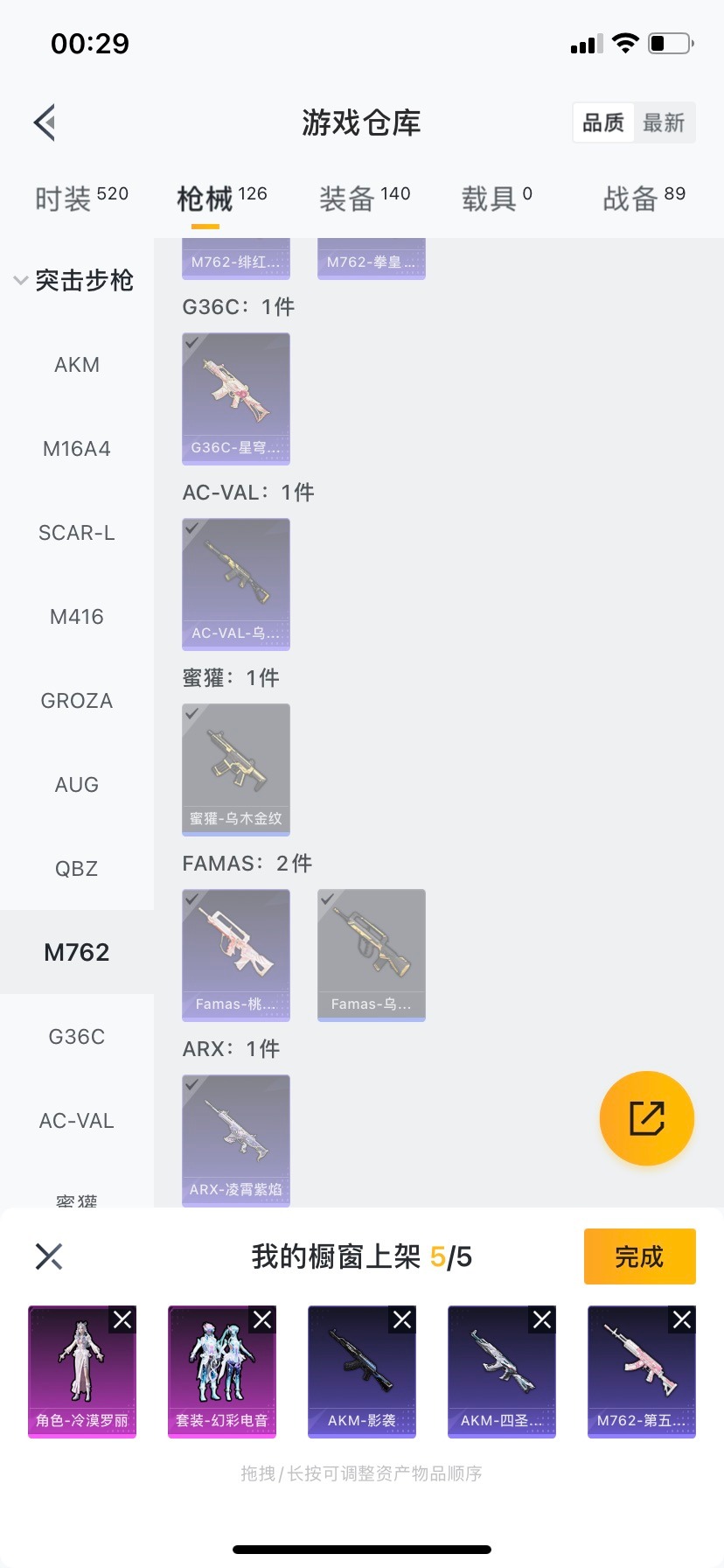The width and height of the screenshot is (724, 1568).
Task: Remove 角色-冷漠罗丽 from showcase
Action: click(x=122, y=1319)
